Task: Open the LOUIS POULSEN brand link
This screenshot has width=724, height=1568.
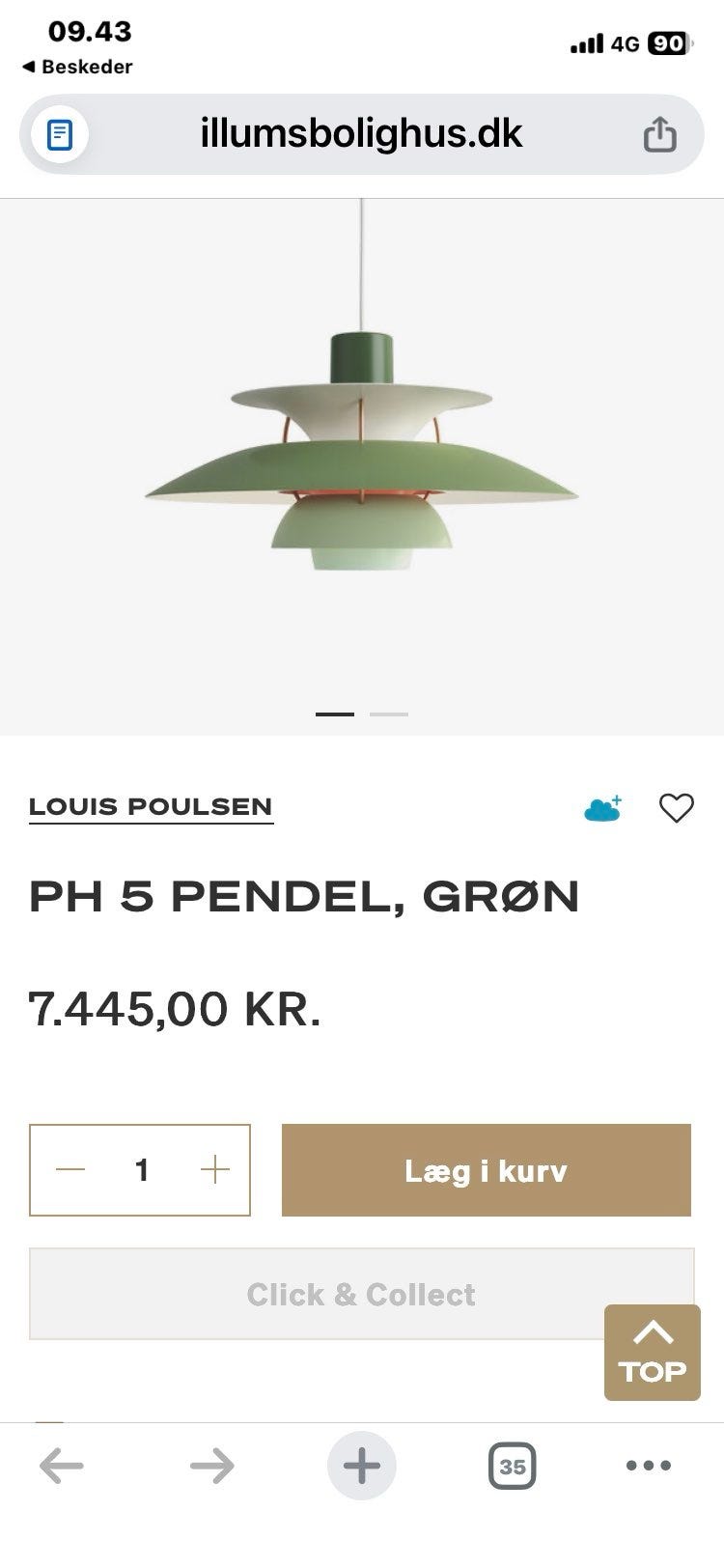Action: tap(151, 806)
